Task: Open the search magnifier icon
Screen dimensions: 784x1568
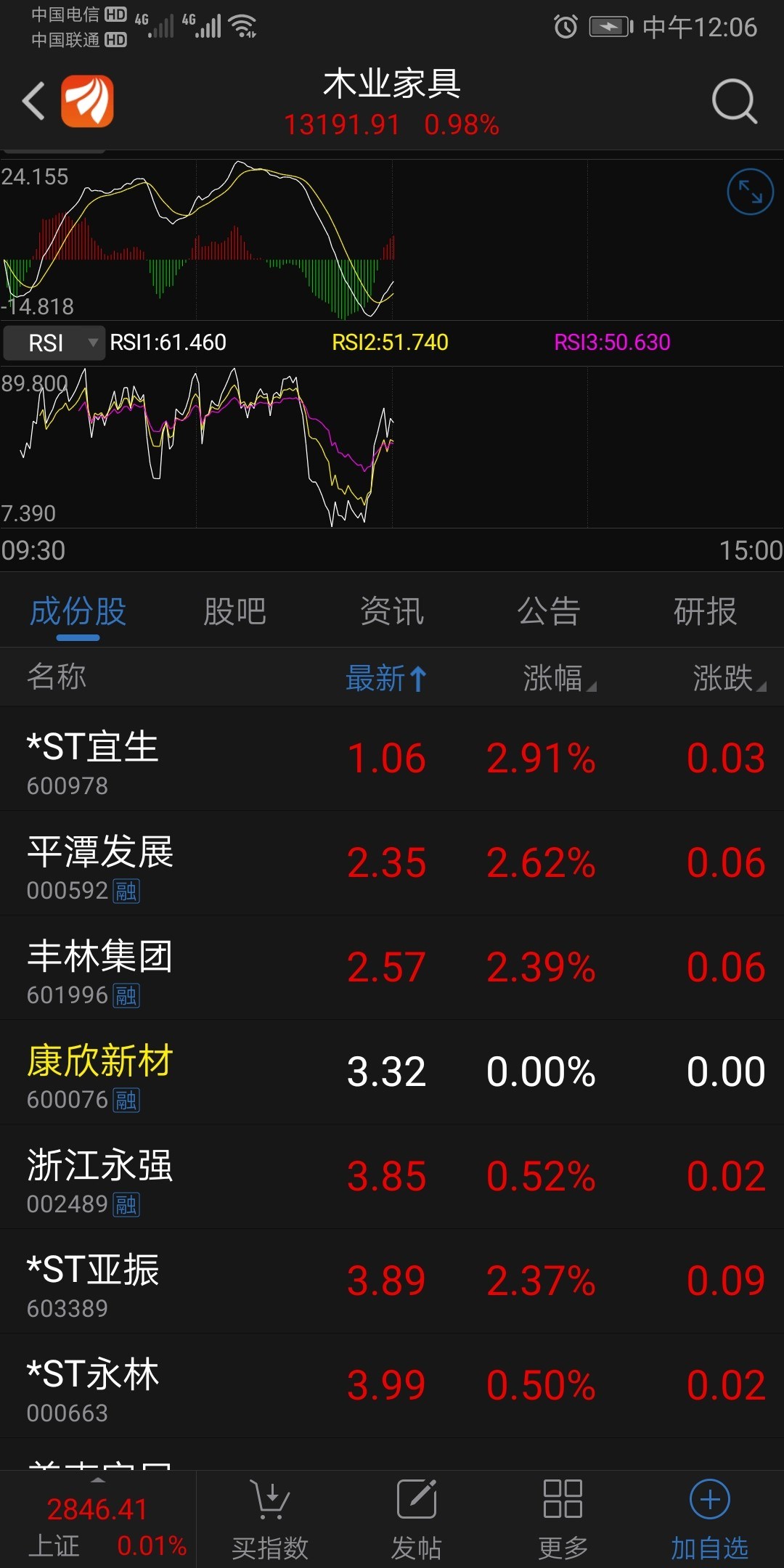Action: [734, 101]
